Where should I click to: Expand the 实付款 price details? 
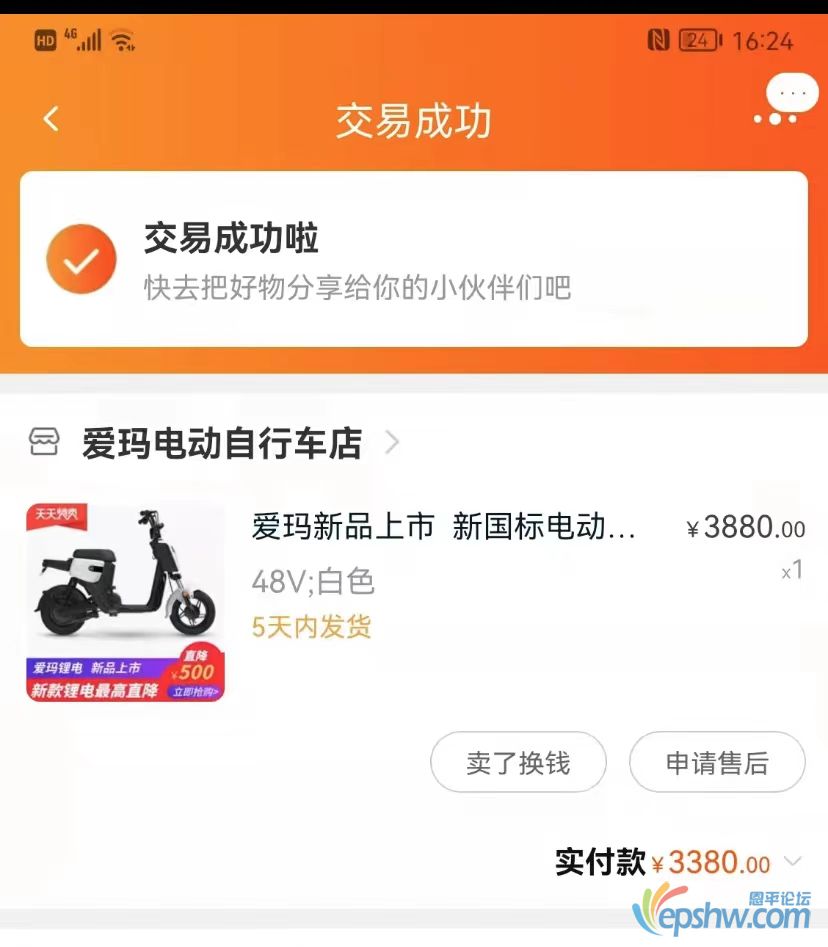[x=793, y=862]
